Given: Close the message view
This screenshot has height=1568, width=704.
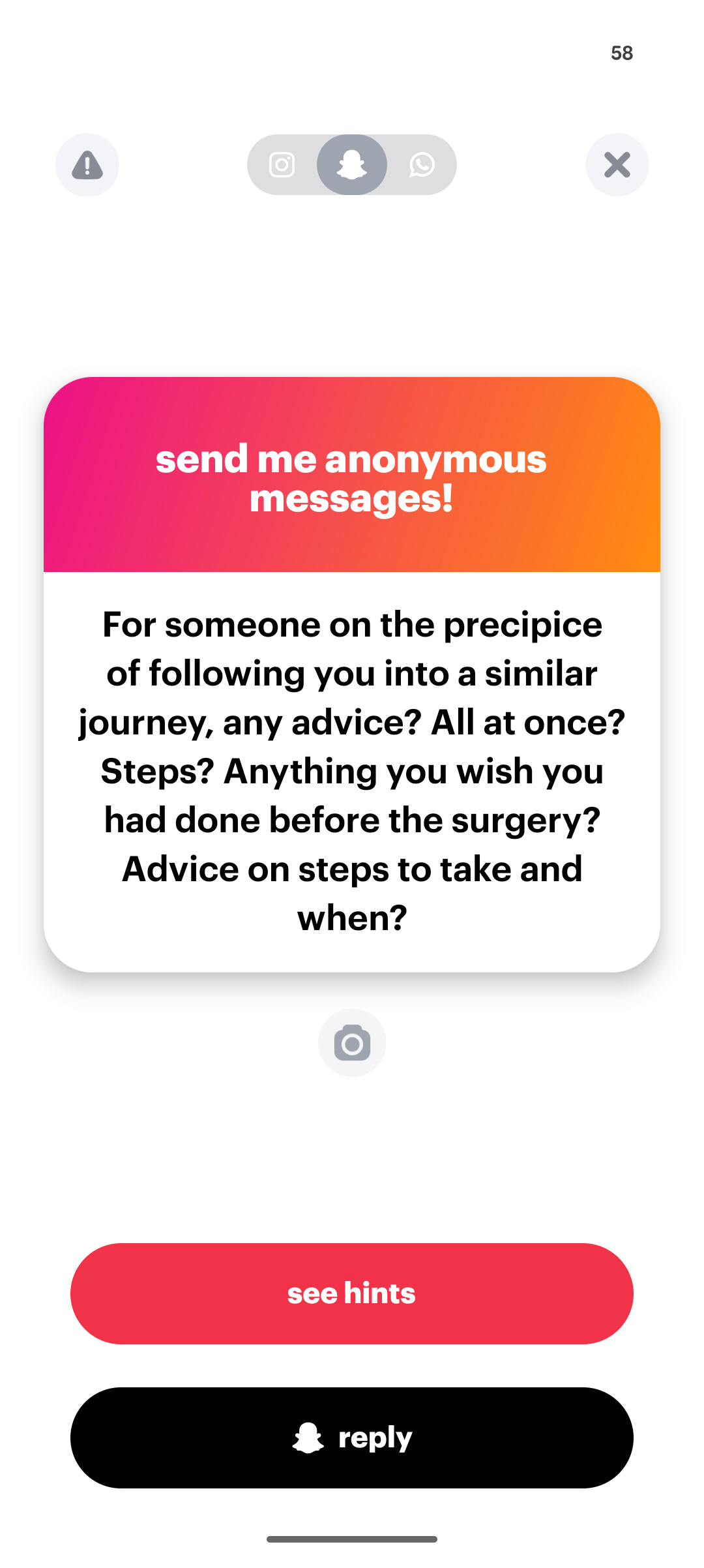Looking at the screenshot, I should [x=617, y=165].
